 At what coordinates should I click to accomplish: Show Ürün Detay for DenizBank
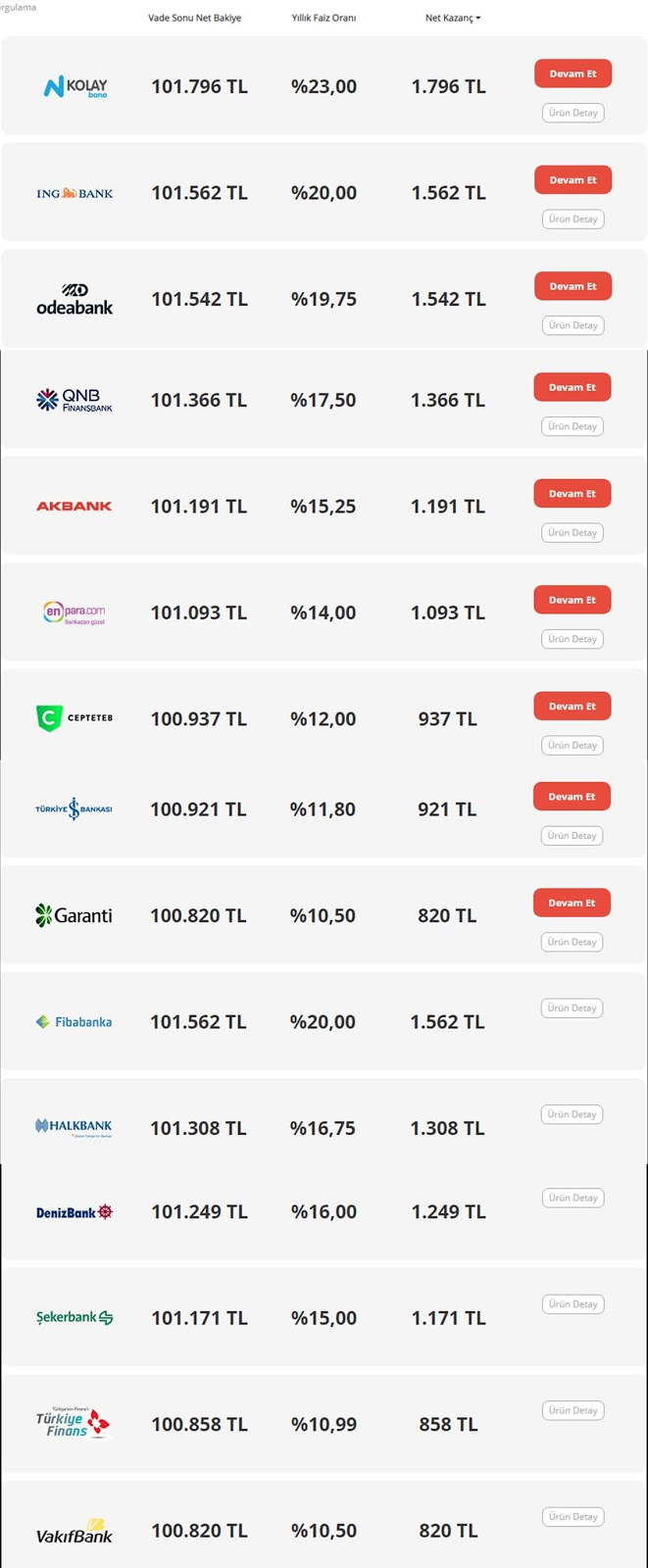tap(573, 1198)
